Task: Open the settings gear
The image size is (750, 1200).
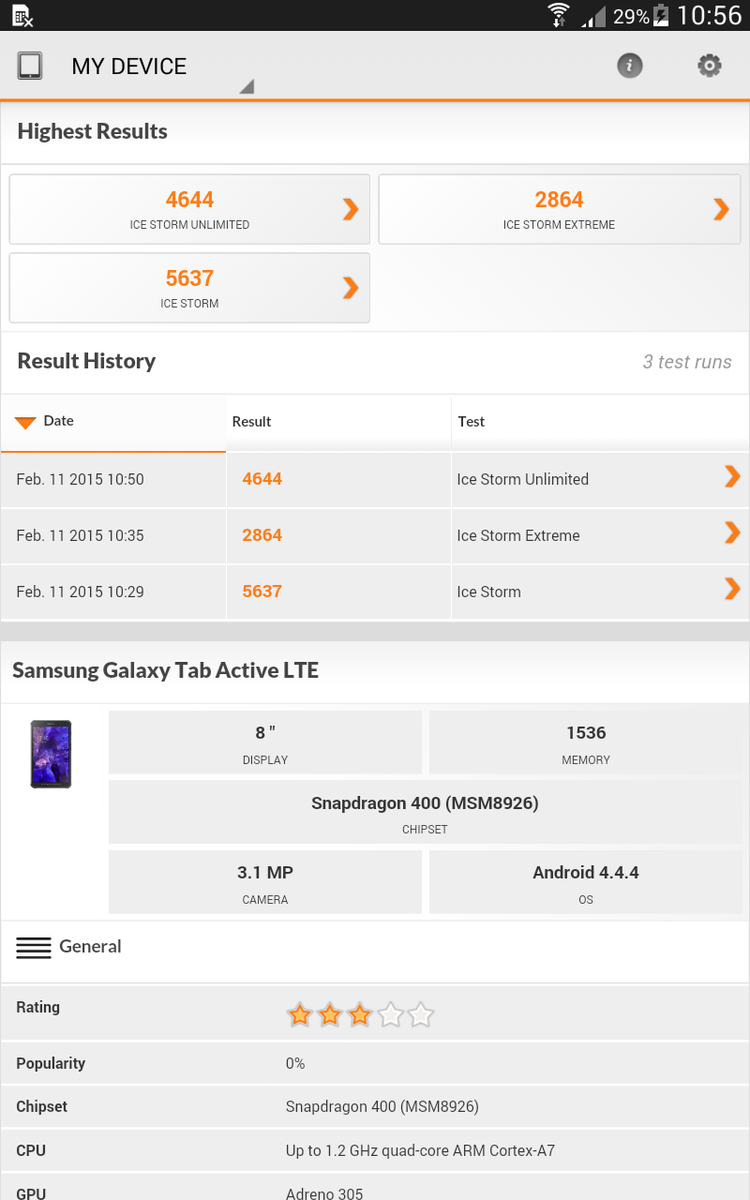Action: 709,66
